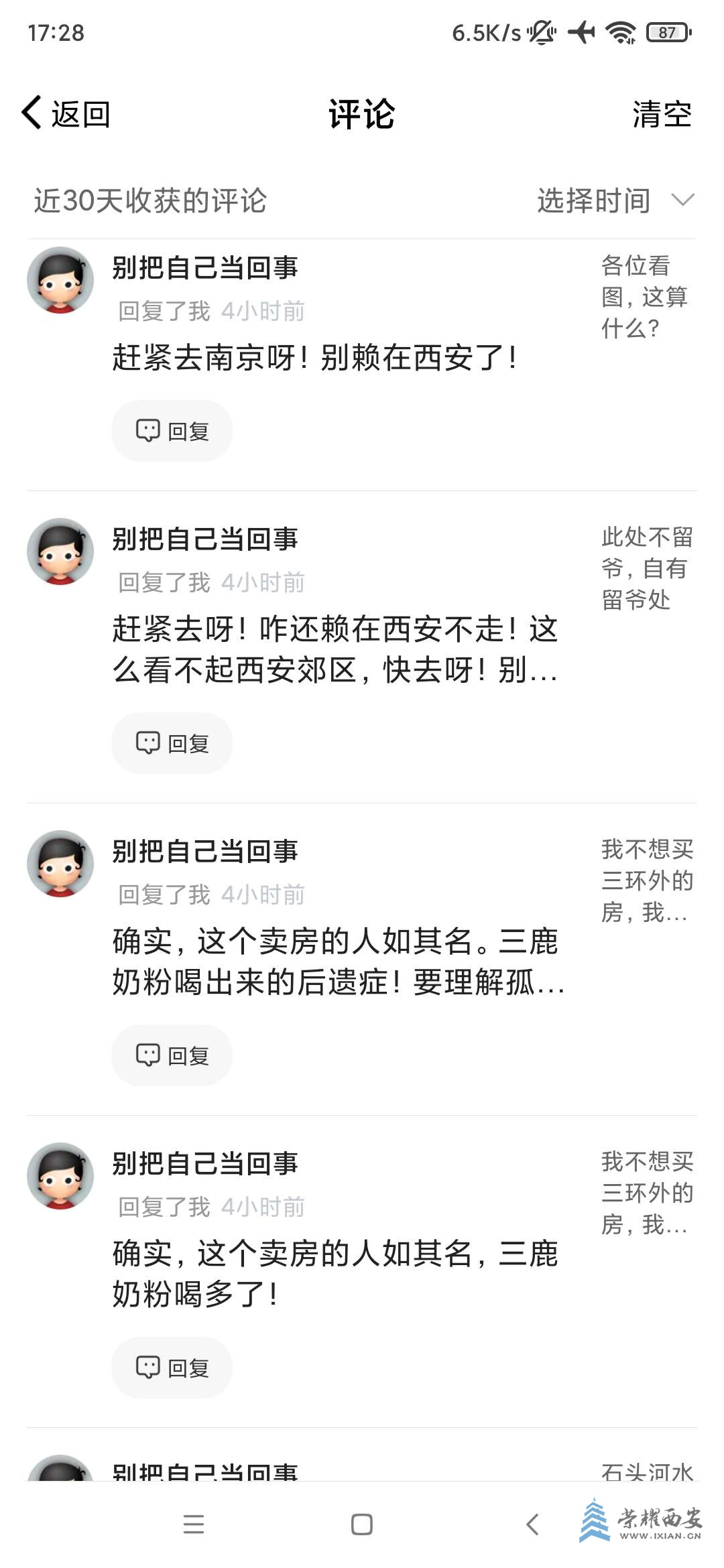Image resolution: width=724 pixels, height=1568 pixels.
Task: Go back using the 返回 button
Action: coord(67,114)
